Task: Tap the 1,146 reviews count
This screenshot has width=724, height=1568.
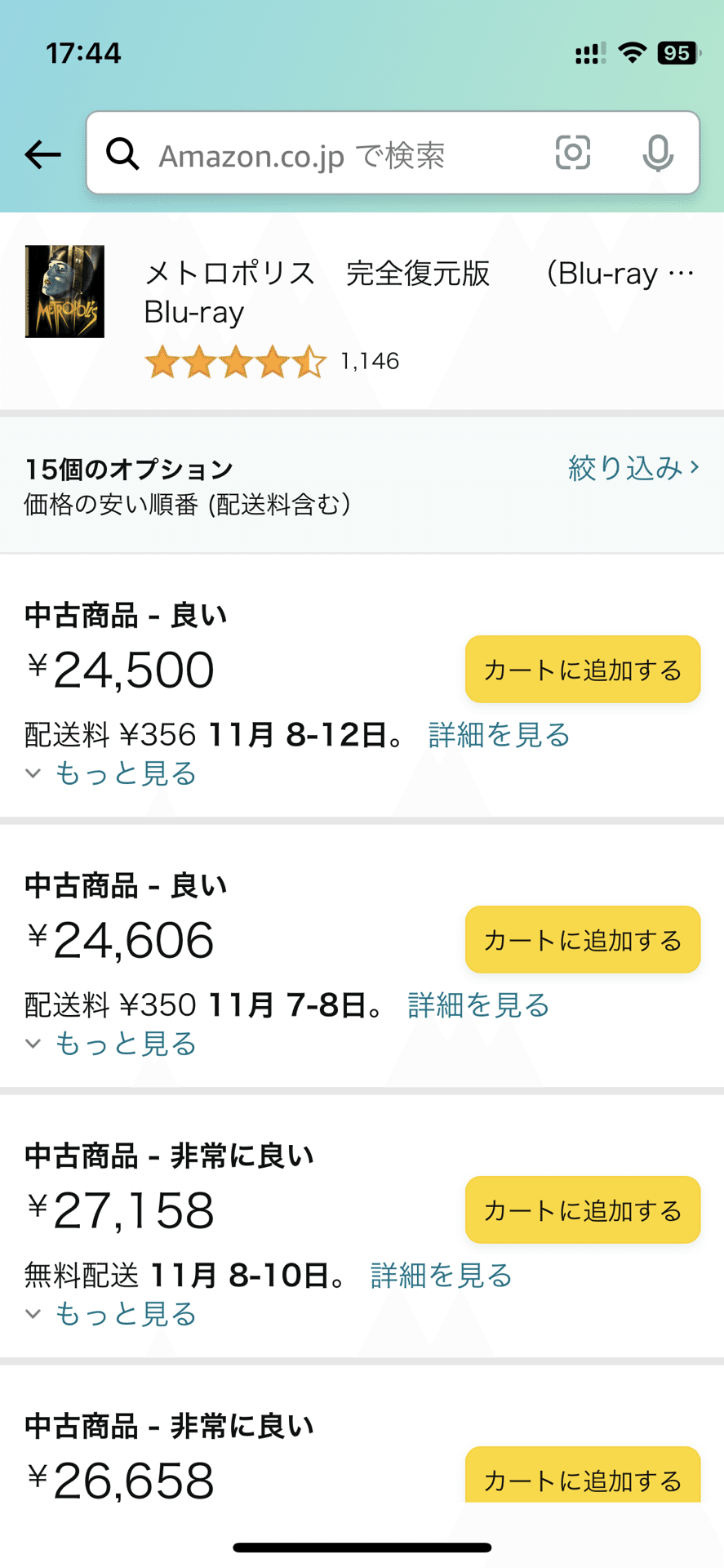Action: pos(369,362)
